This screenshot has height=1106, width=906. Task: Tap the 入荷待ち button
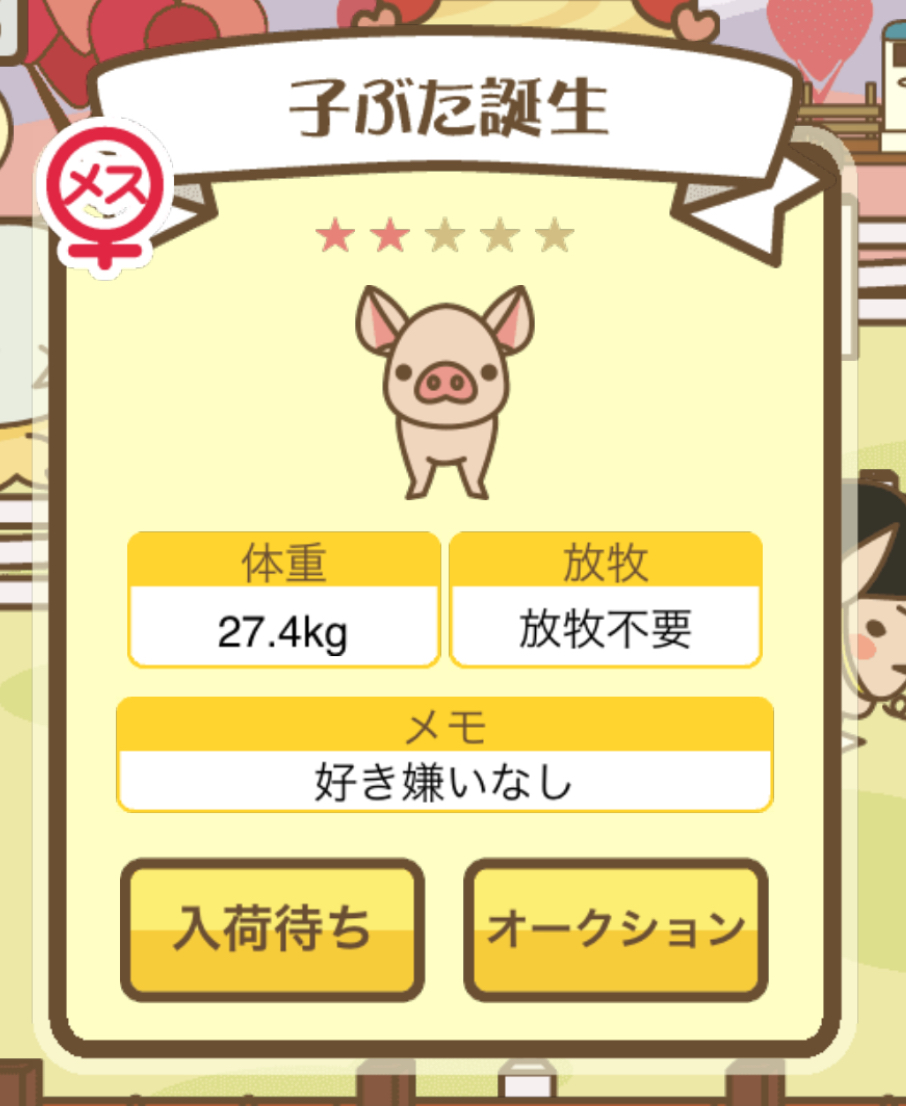[271, 930]
